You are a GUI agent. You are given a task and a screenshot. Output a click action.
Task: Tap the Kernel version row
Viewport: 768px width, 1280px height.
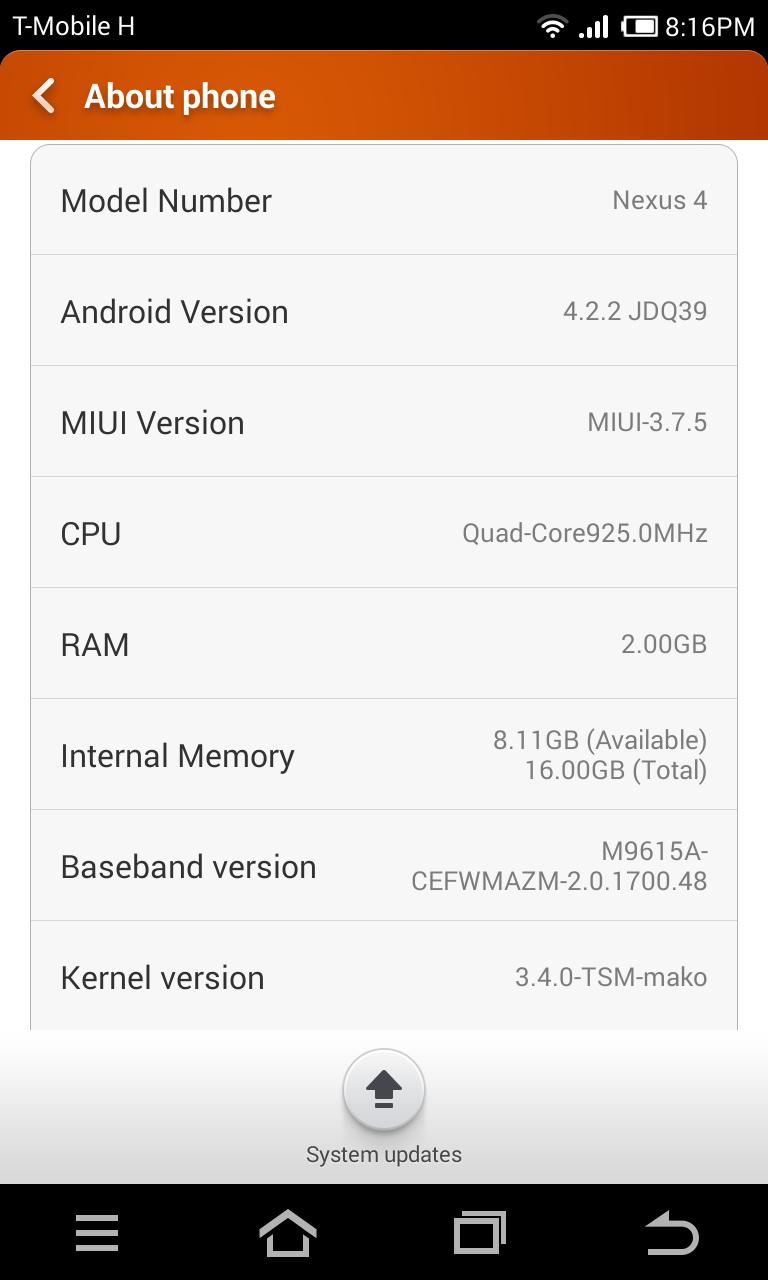(384, 976)
